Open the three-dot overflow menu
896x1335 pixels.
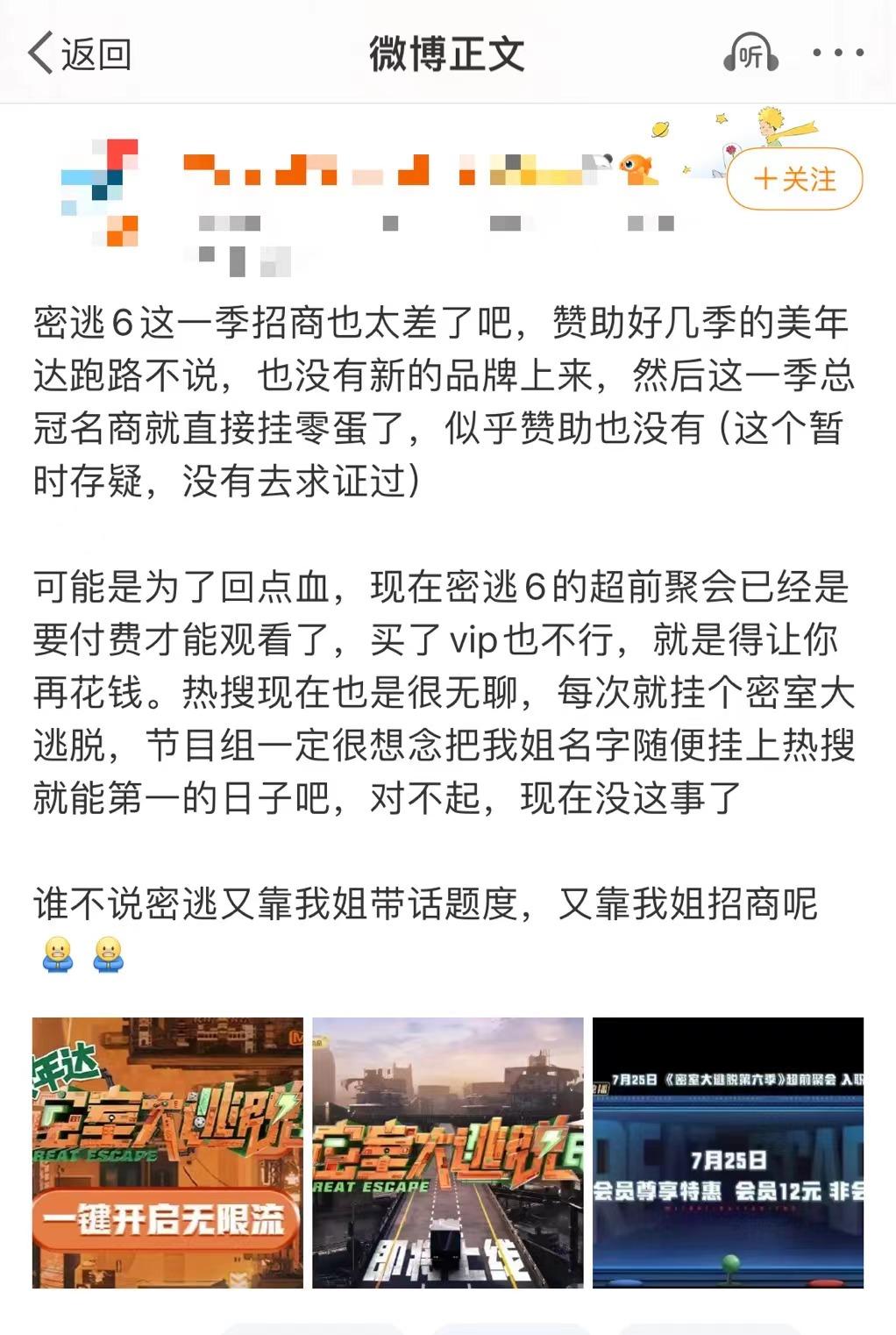(838, 54)
